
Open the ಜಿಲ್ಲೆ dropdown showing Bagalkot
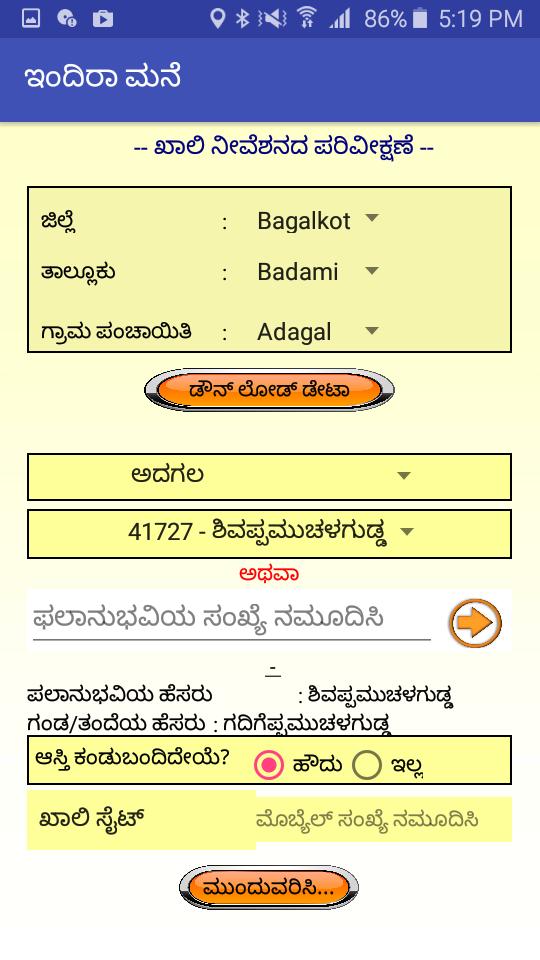318,220
